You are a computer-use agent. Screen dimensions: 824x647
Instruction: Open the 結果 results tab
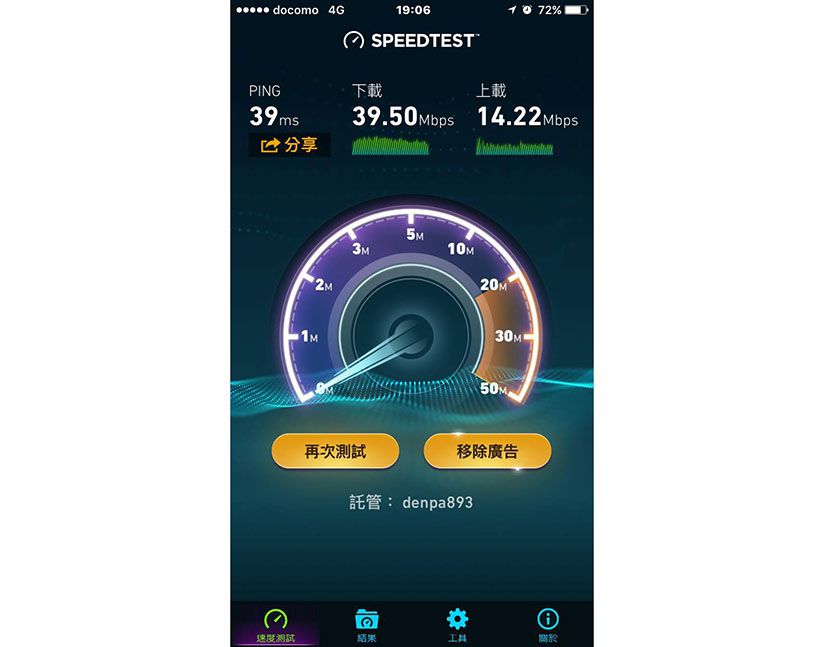pyautogui.click(x=366, y=625)
